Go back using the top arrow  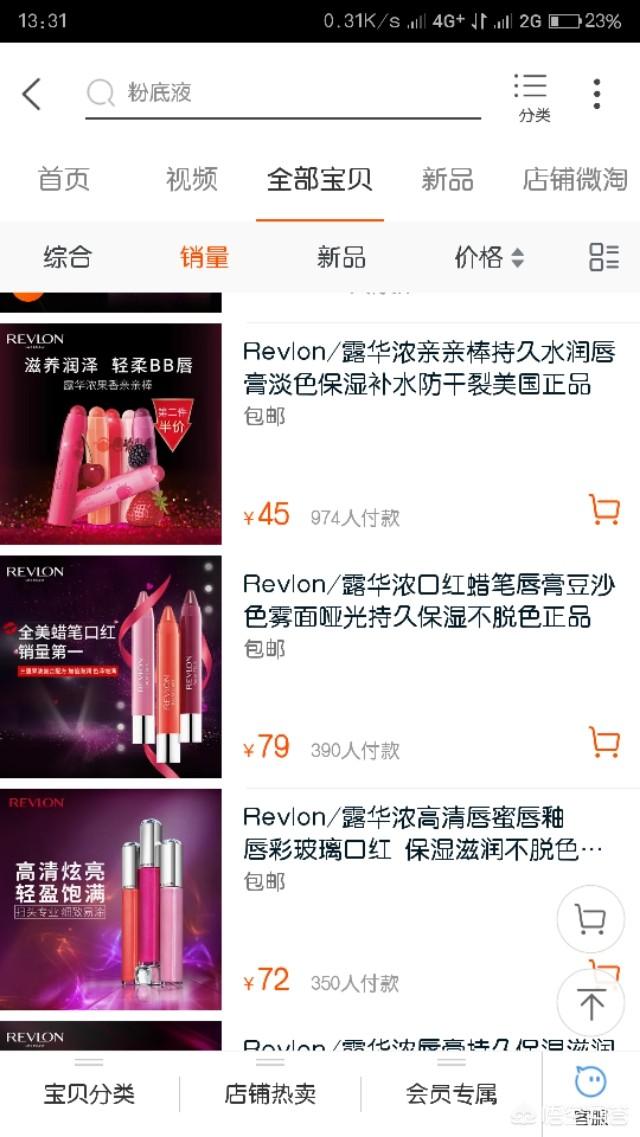pos(32,94)
